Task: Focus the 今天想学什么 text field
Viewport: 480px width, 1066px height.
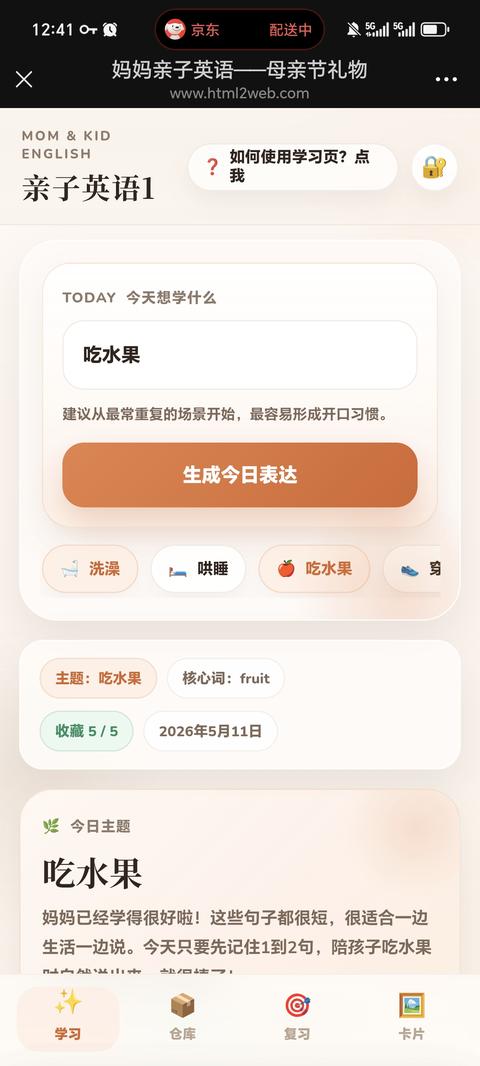Action: [240, 355]
